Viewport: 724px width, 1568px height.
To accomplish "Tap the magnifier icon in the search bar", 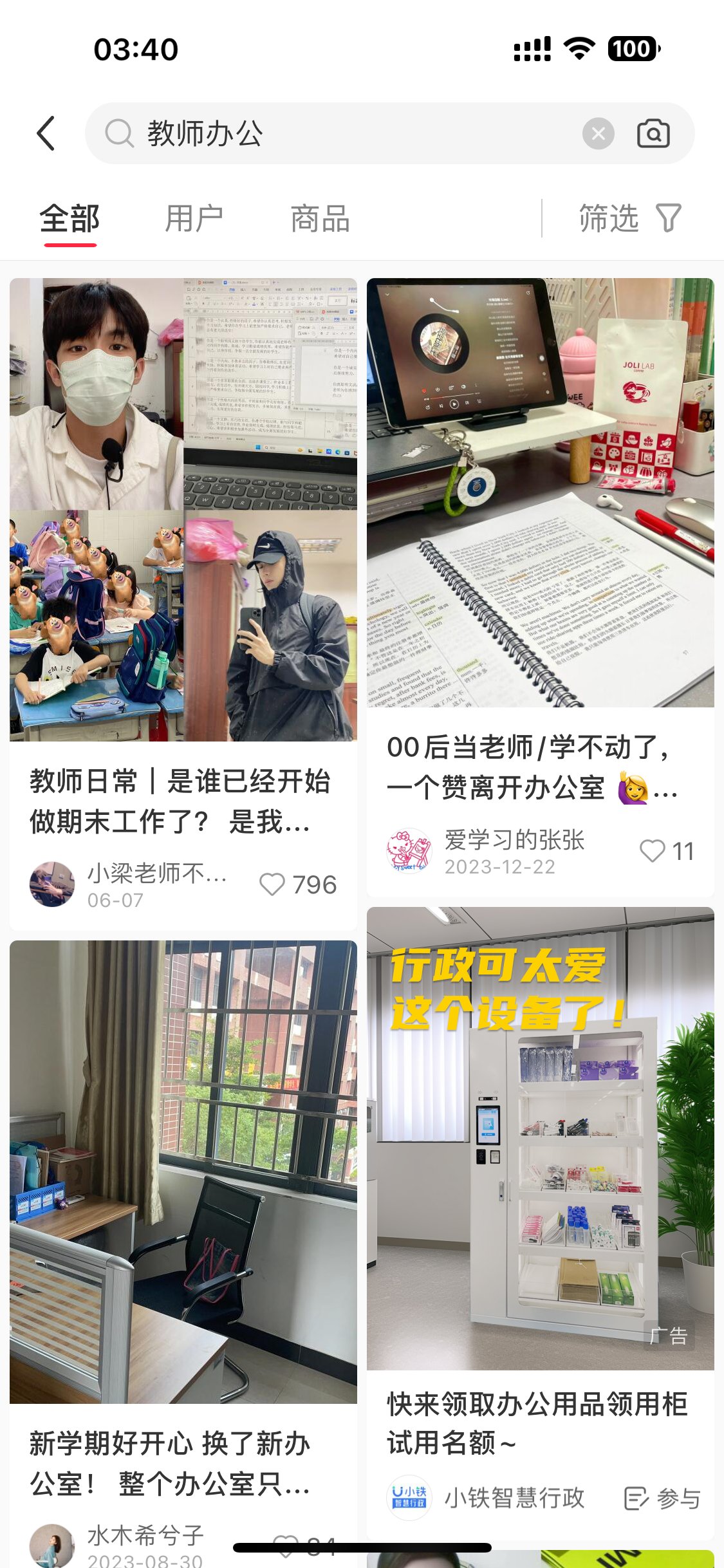I will click(x=120, y=132).
